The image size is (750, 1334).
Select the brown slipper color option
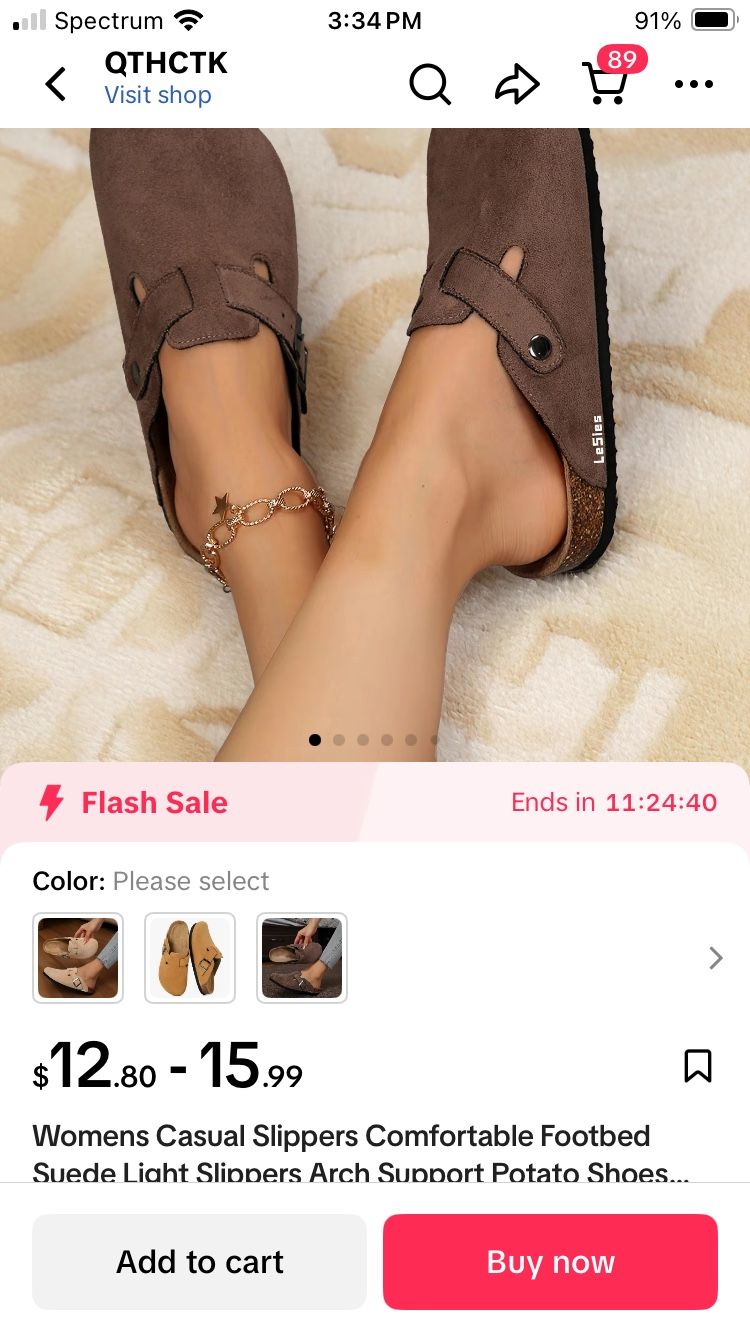coord(302,958)
